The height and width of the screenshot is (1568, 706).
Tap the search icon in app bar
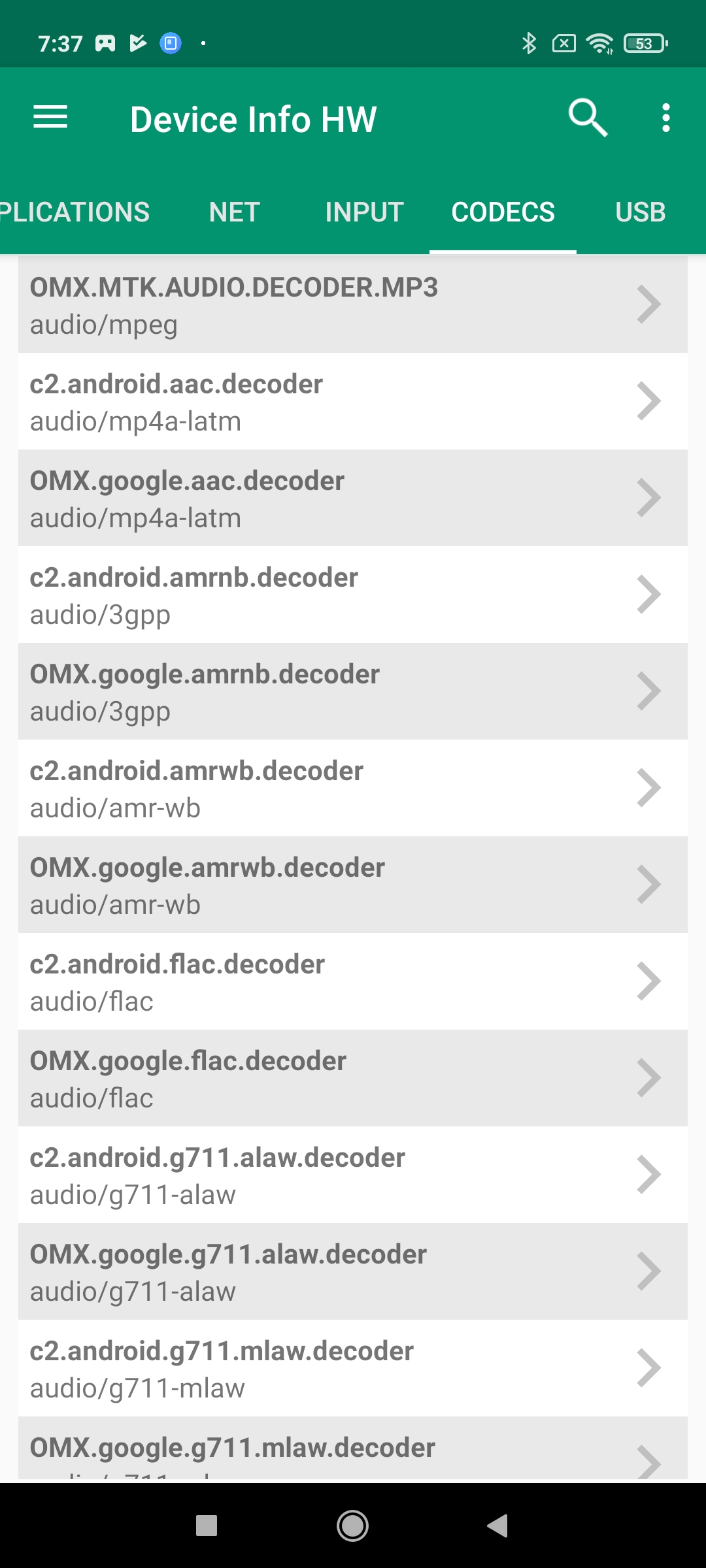coord(587,118)
